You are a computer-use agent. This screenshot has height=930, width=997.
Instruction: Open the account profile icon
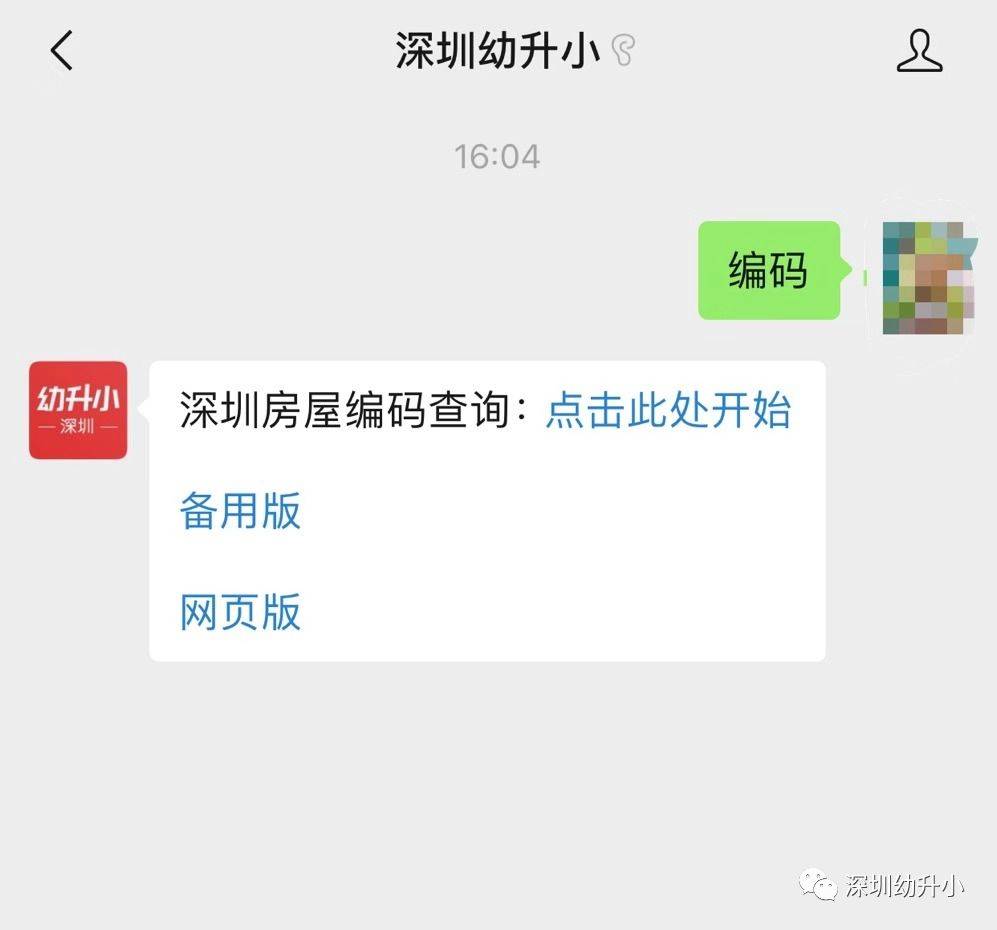(919, 50)
